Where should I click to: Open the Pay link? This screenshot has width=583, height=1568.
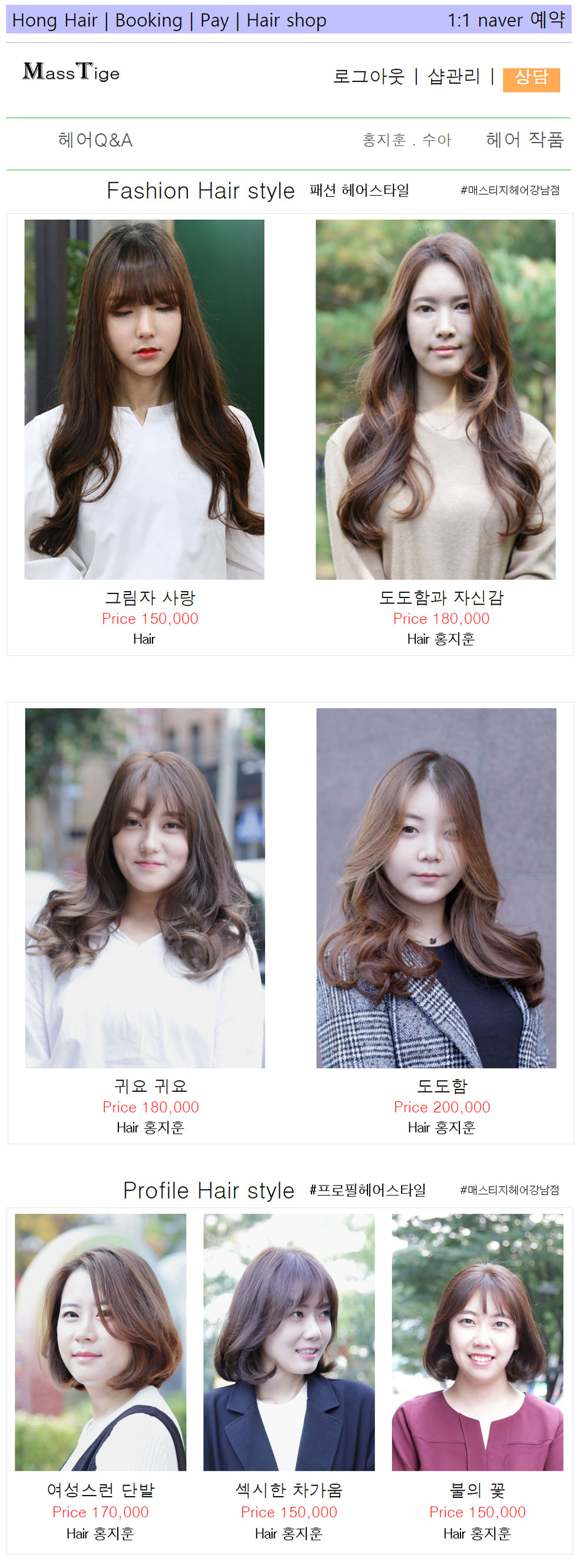coord(214,20)
